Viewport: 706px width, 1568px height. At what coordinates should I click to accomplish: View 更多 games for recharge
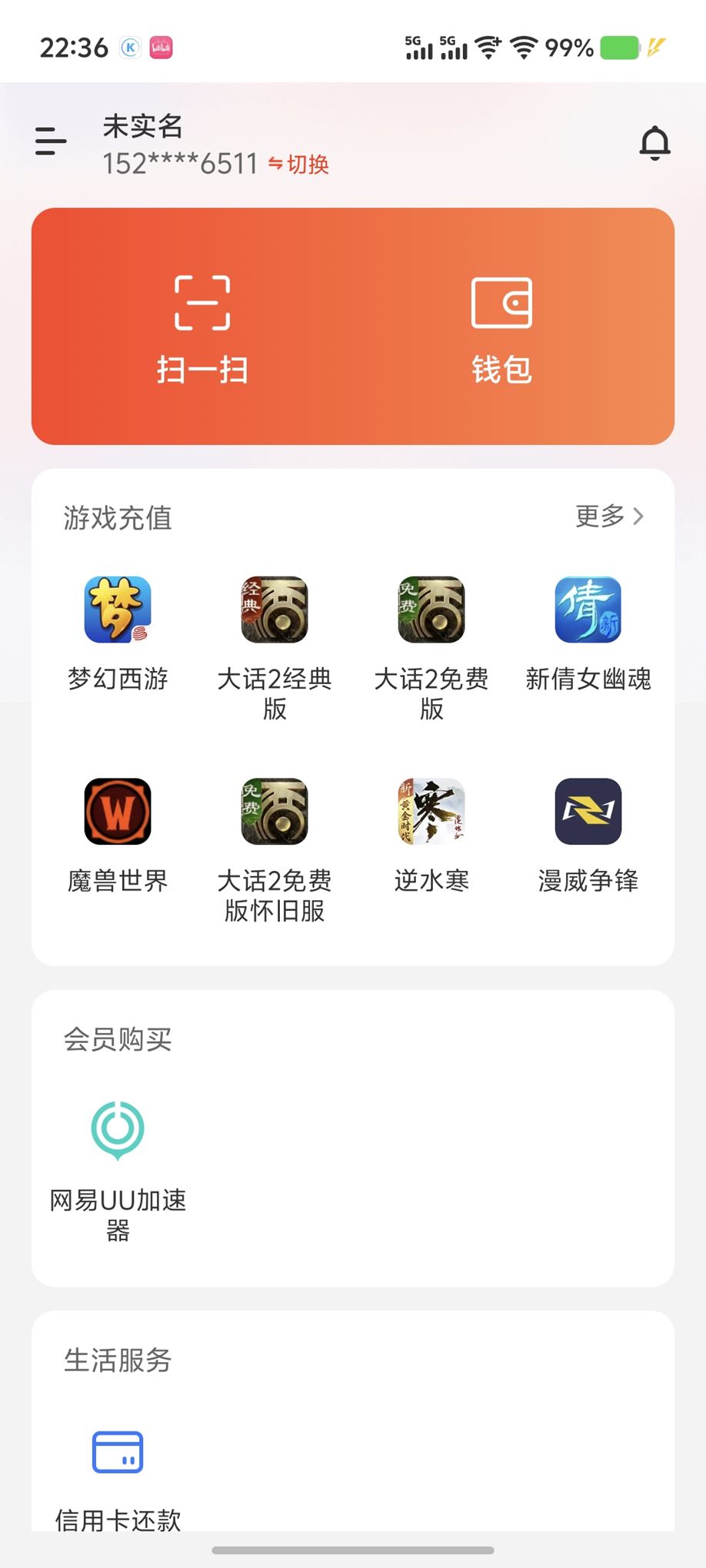[x=610, y=516]
